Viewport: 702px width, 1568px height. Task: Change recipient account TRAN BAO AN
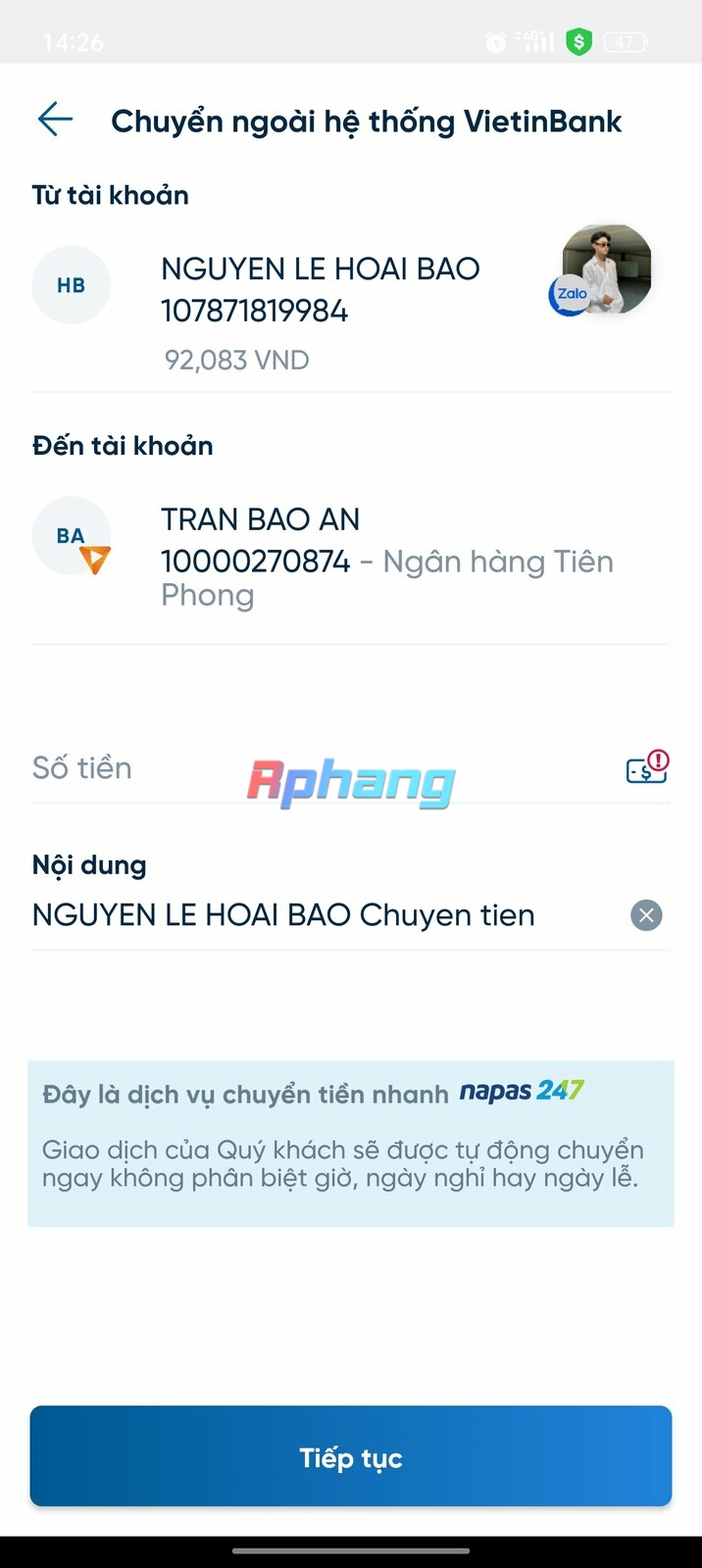(x=351, y=556)
